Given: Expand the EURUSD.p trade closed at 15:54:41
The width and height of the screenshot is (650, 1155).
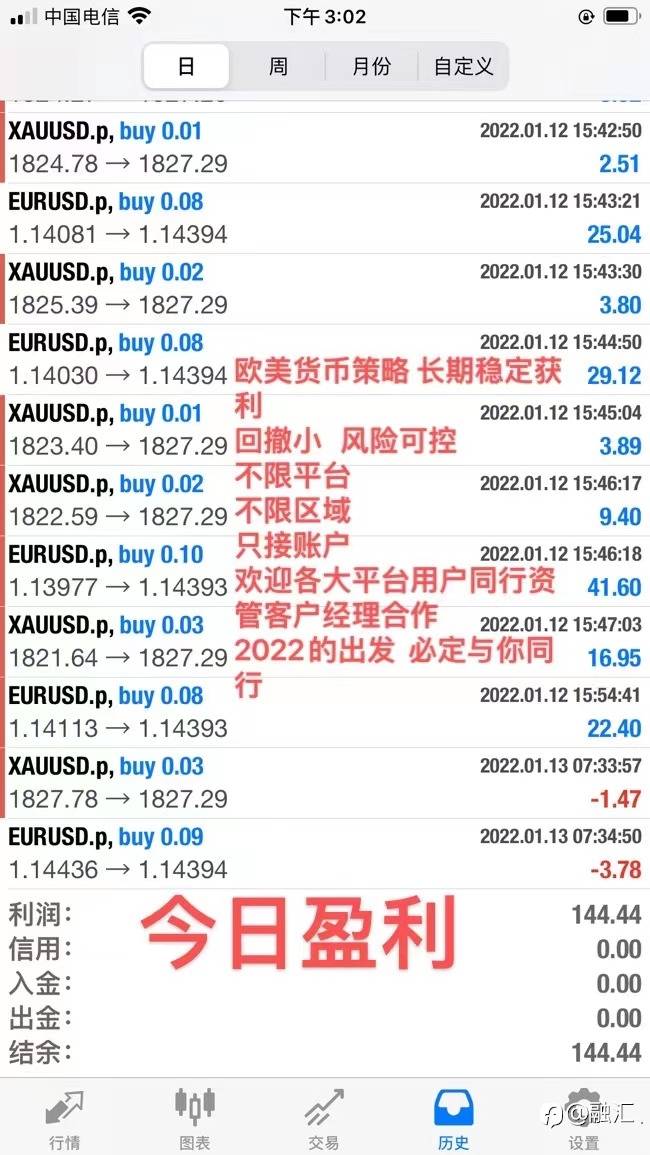Looking at the screenshot, I should 325,712.
